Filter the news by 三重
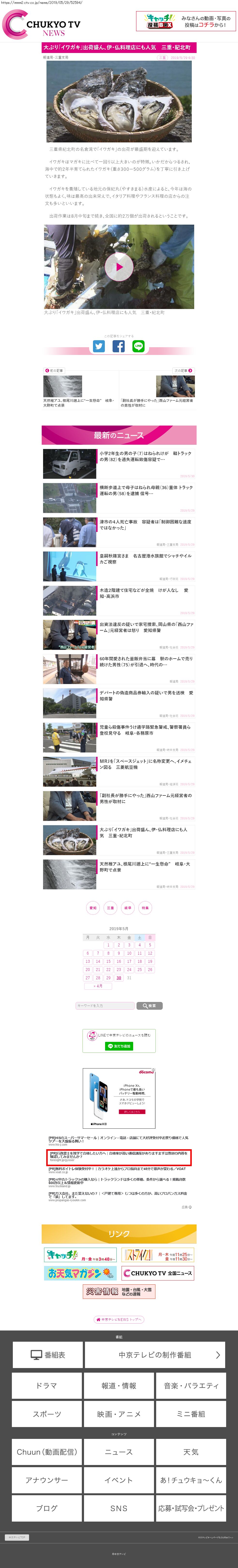This screenshot has width=238, height=1568. pyautogui.click(x=110, y=908)
